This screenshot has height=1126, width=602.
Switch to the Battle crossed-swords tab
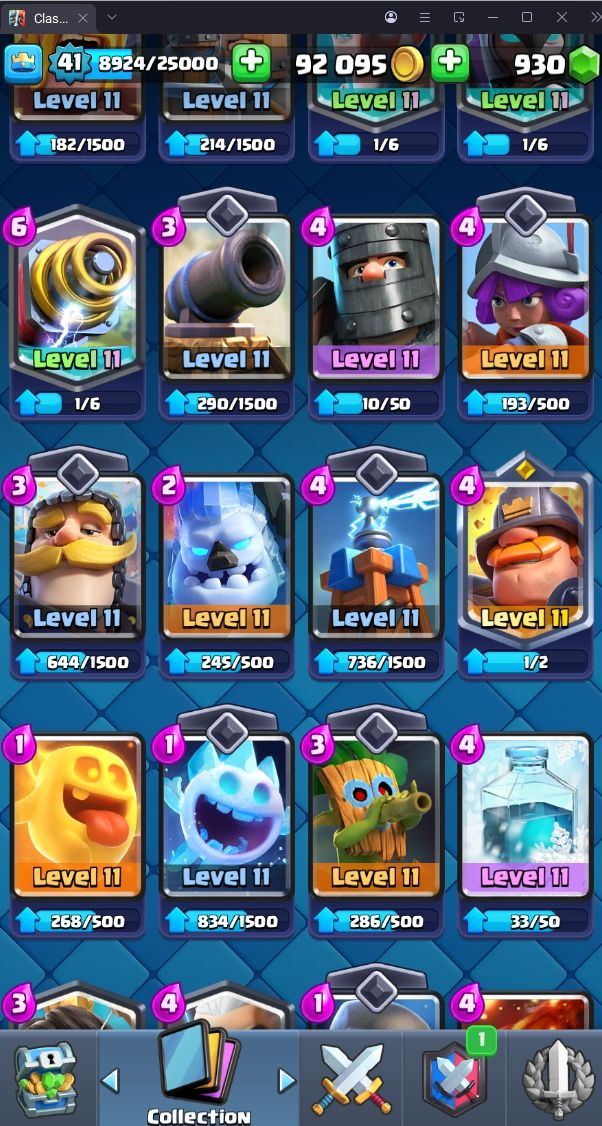pos(350,1079)
